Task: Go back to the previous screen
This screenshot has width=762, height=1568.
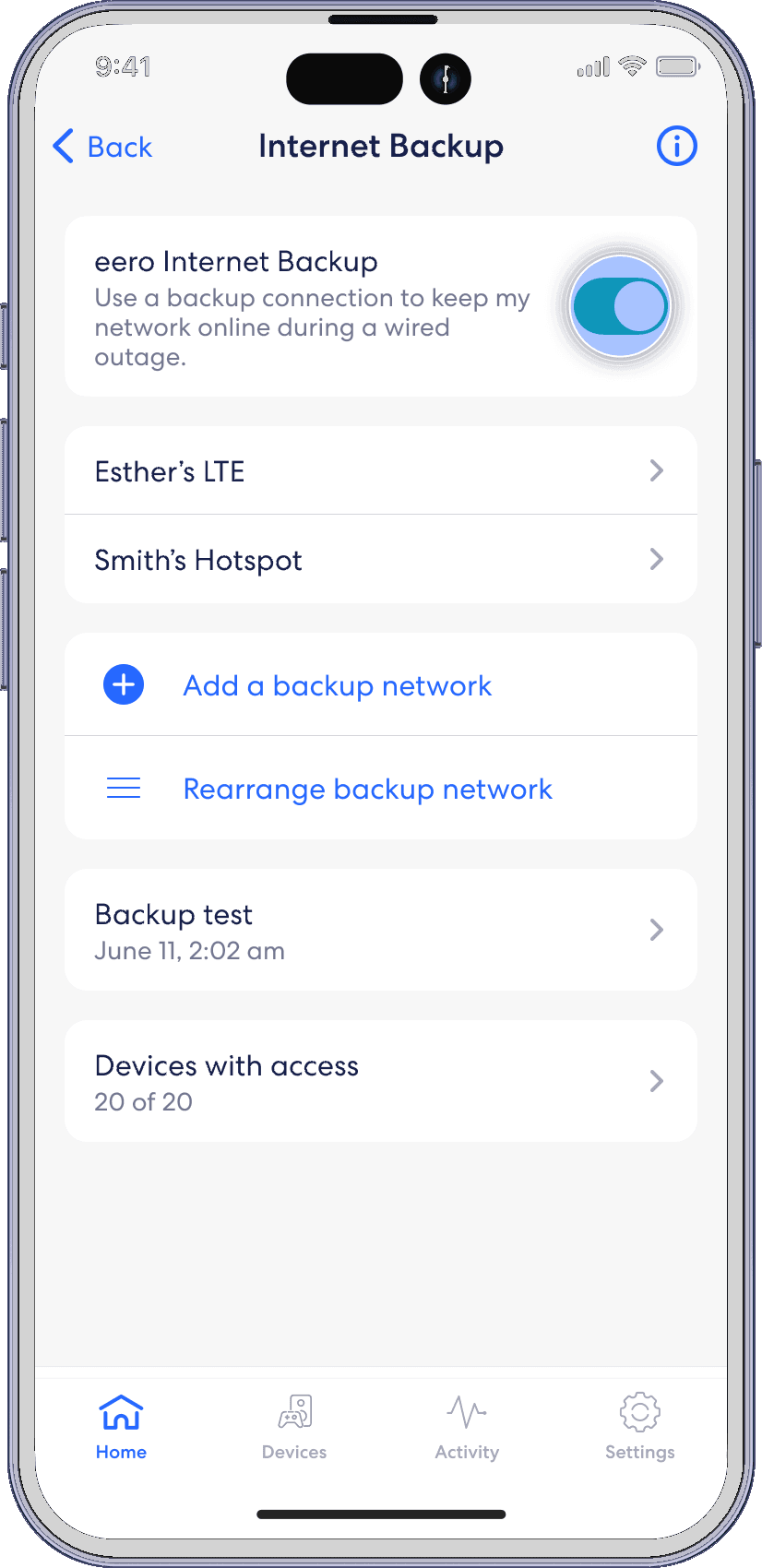Action: pyautogui.click(x=101, y=147)
